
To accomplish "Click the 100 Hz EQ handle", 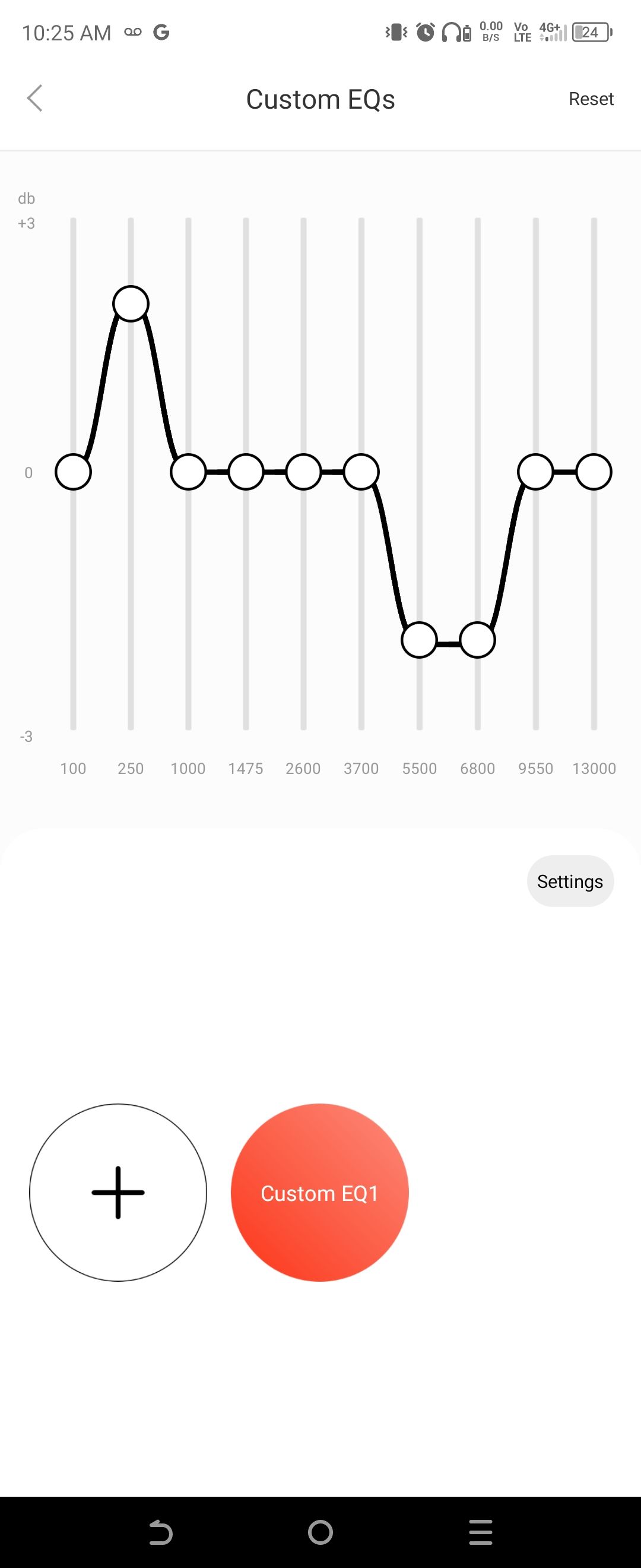I will 72,472.
